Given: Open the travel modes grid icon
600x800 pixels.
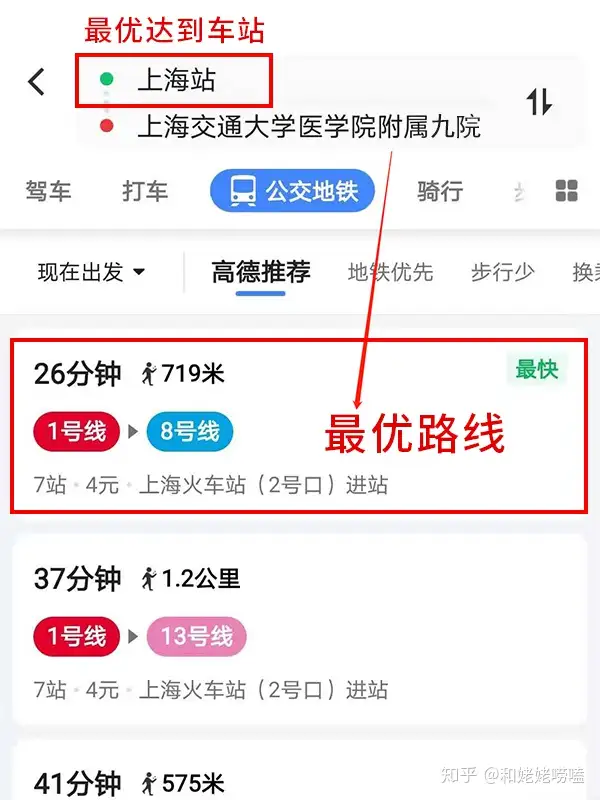Looking at the screenshot, I should (x=567, y=191).
